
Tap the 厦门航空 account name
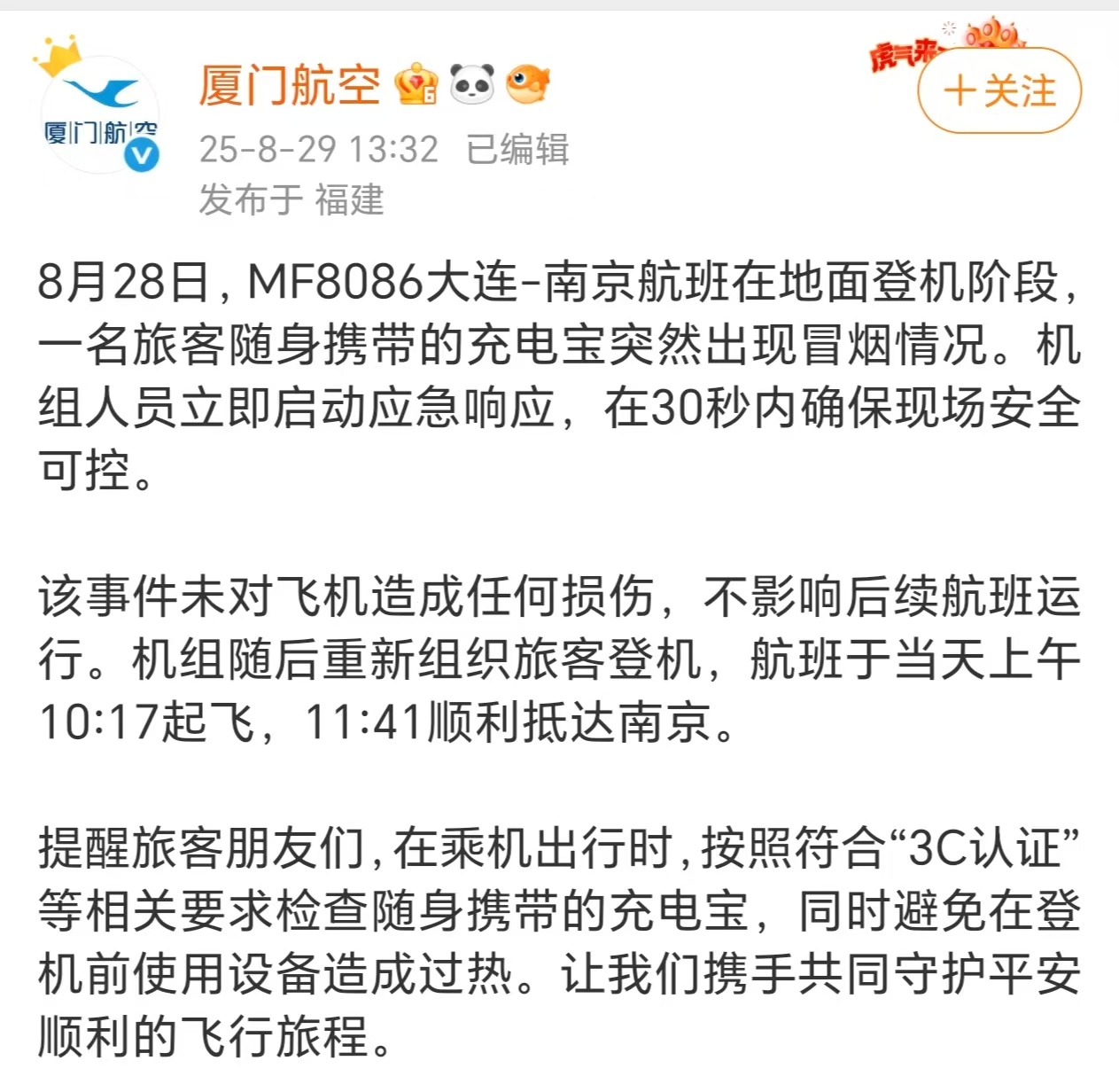(289, 86)
